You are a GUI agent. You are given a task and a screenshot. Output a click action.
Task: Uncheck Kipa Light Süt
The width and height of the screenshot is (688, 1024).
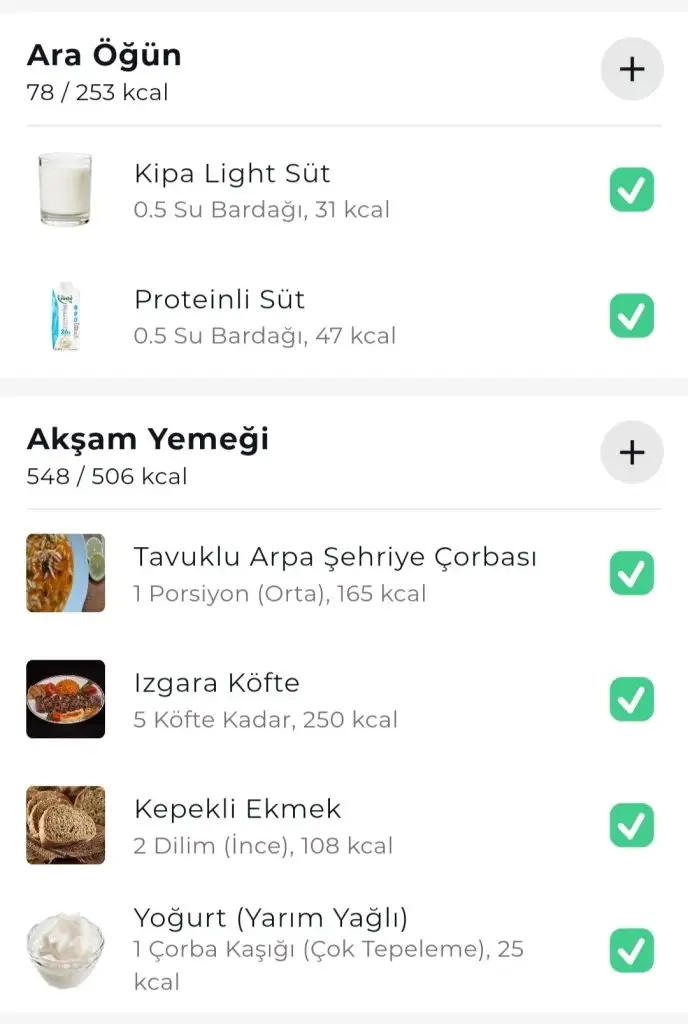point(632,190)
